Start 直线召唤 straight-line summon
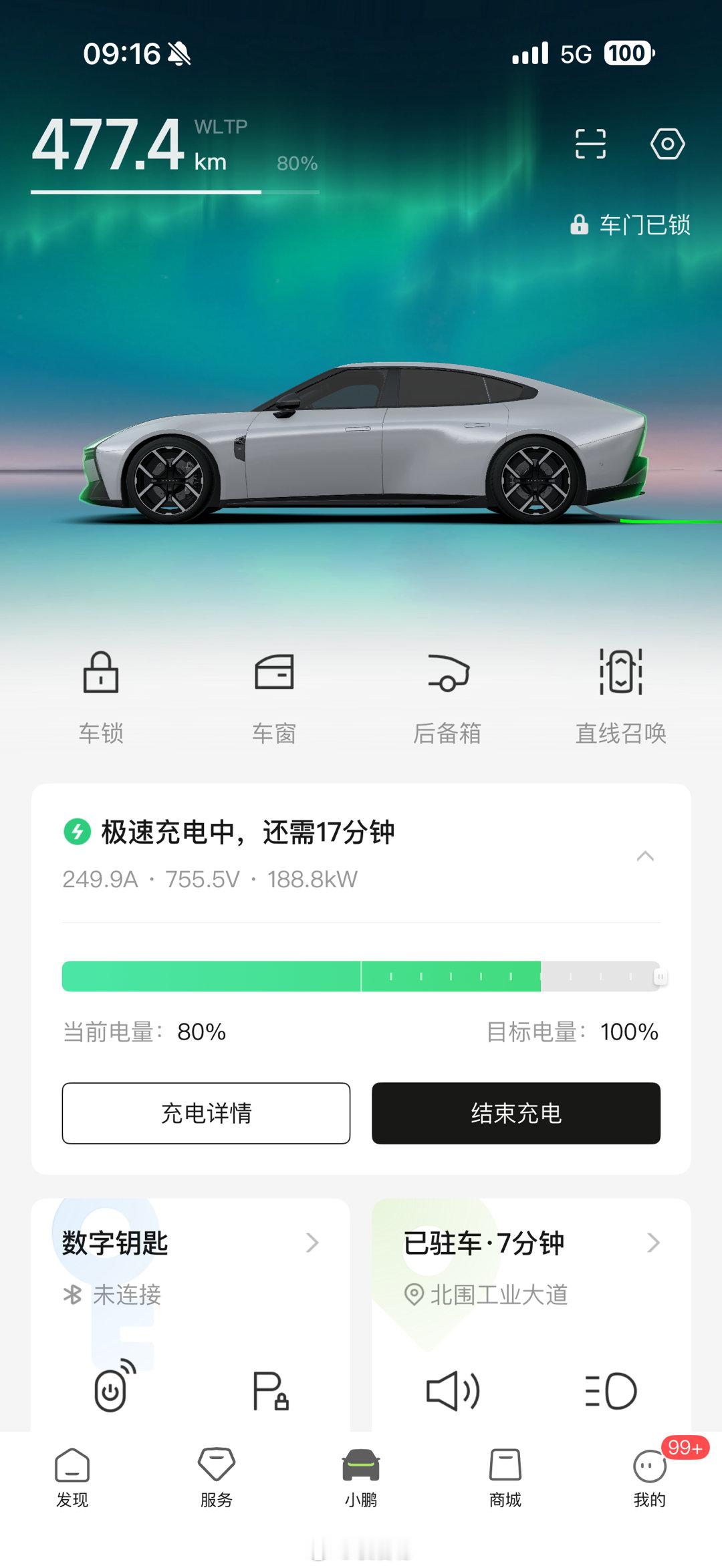 pos(620,696)
